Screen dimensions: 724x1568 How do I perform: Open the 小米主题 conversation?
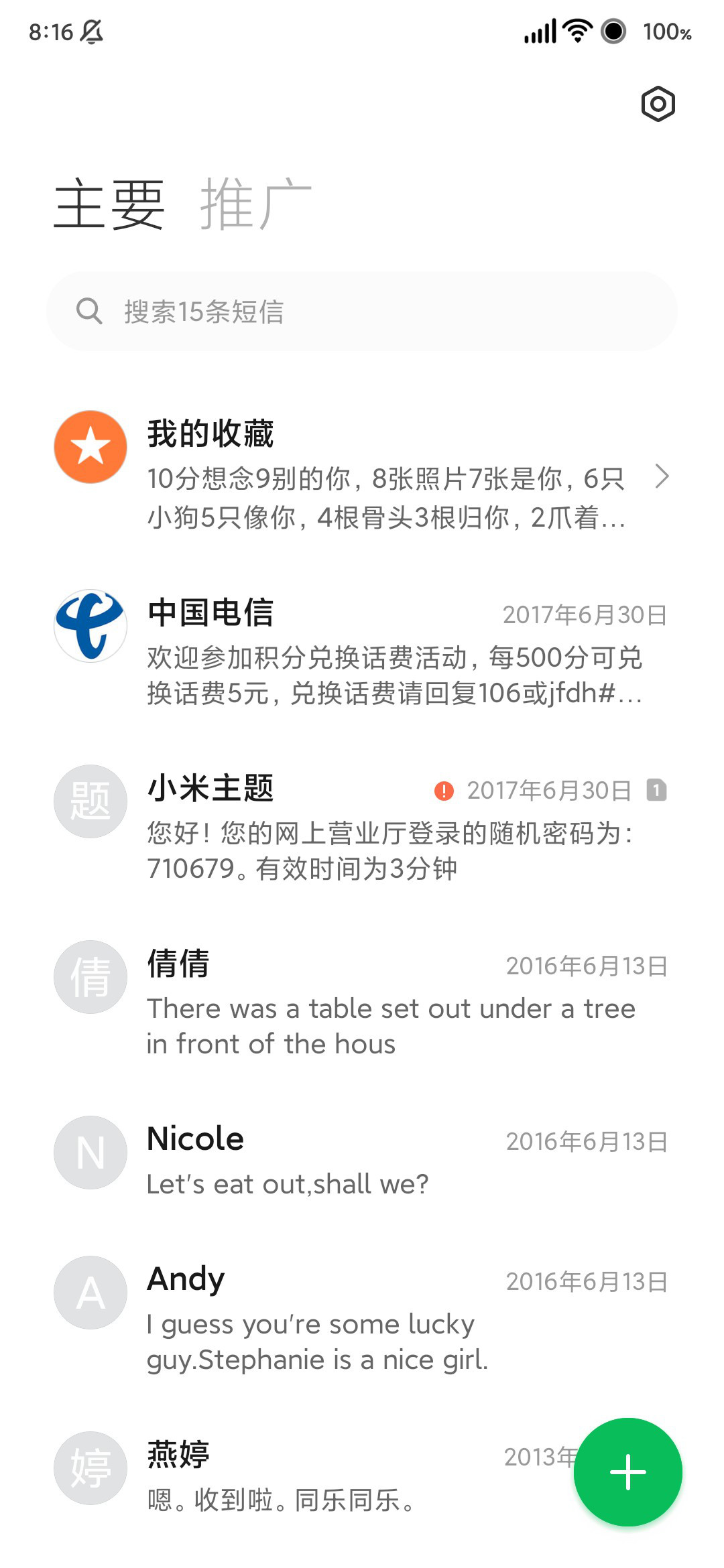[362, 826]
